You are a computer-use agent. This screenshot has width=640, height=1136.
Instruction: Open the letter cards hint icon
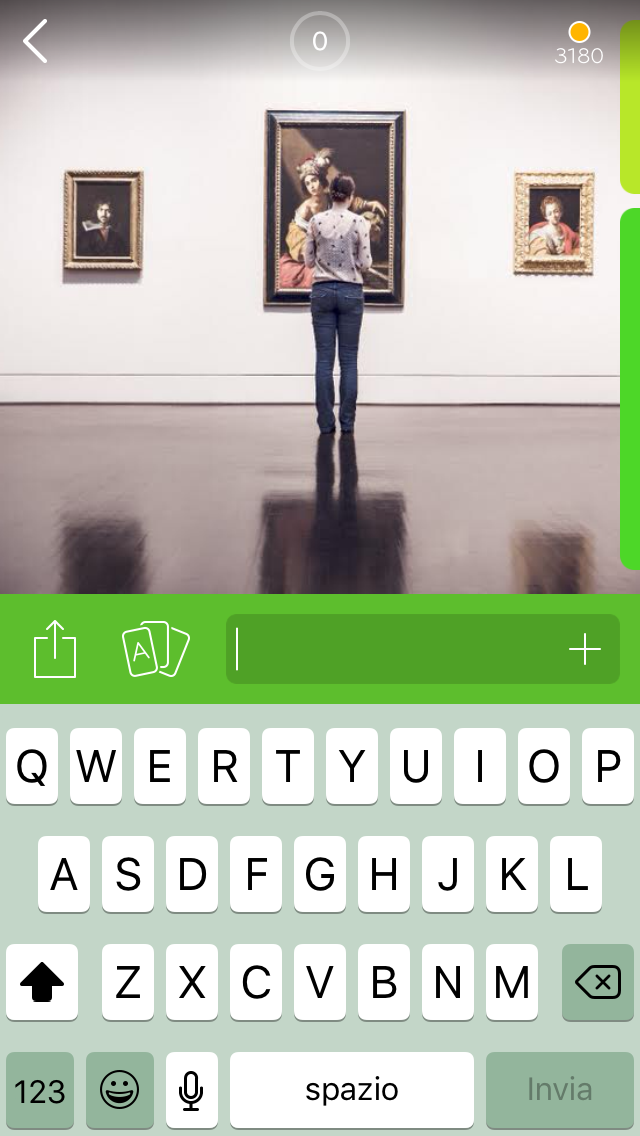click(x=155, y=649)
